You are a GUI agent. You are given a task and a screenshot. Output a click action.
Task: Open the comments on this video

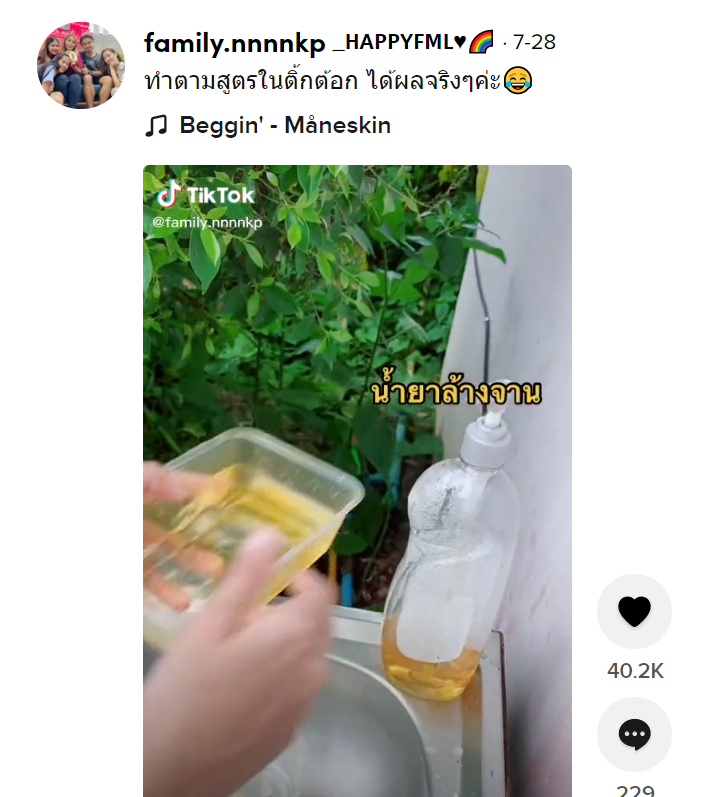coord(634,735)
